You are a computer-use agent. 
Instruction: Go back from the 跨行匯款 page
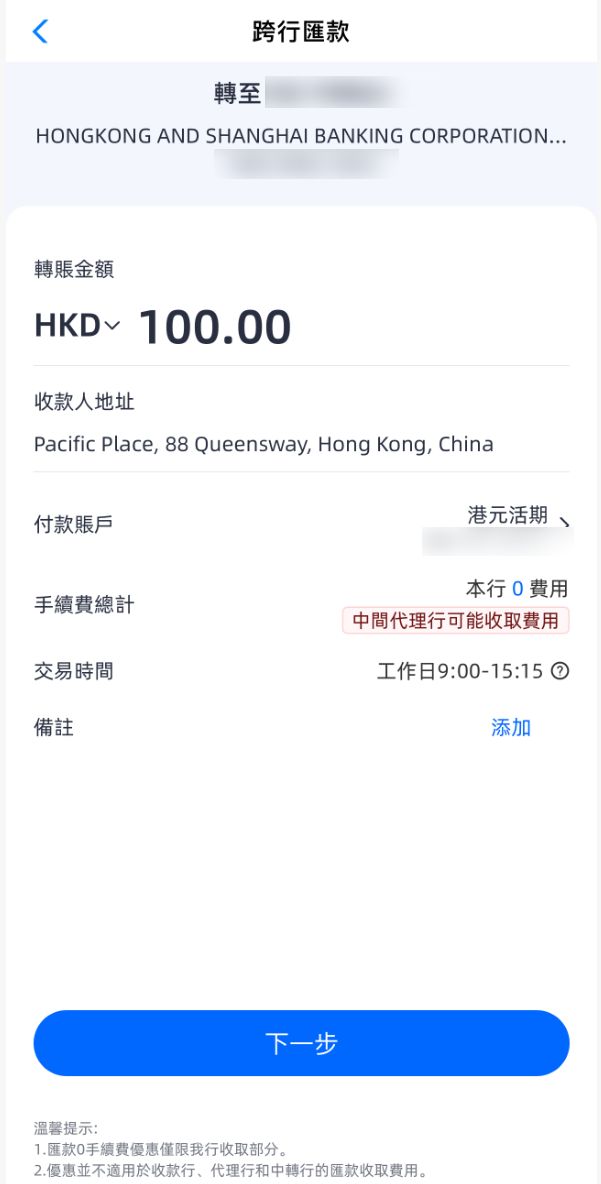[x=40, y=32]
